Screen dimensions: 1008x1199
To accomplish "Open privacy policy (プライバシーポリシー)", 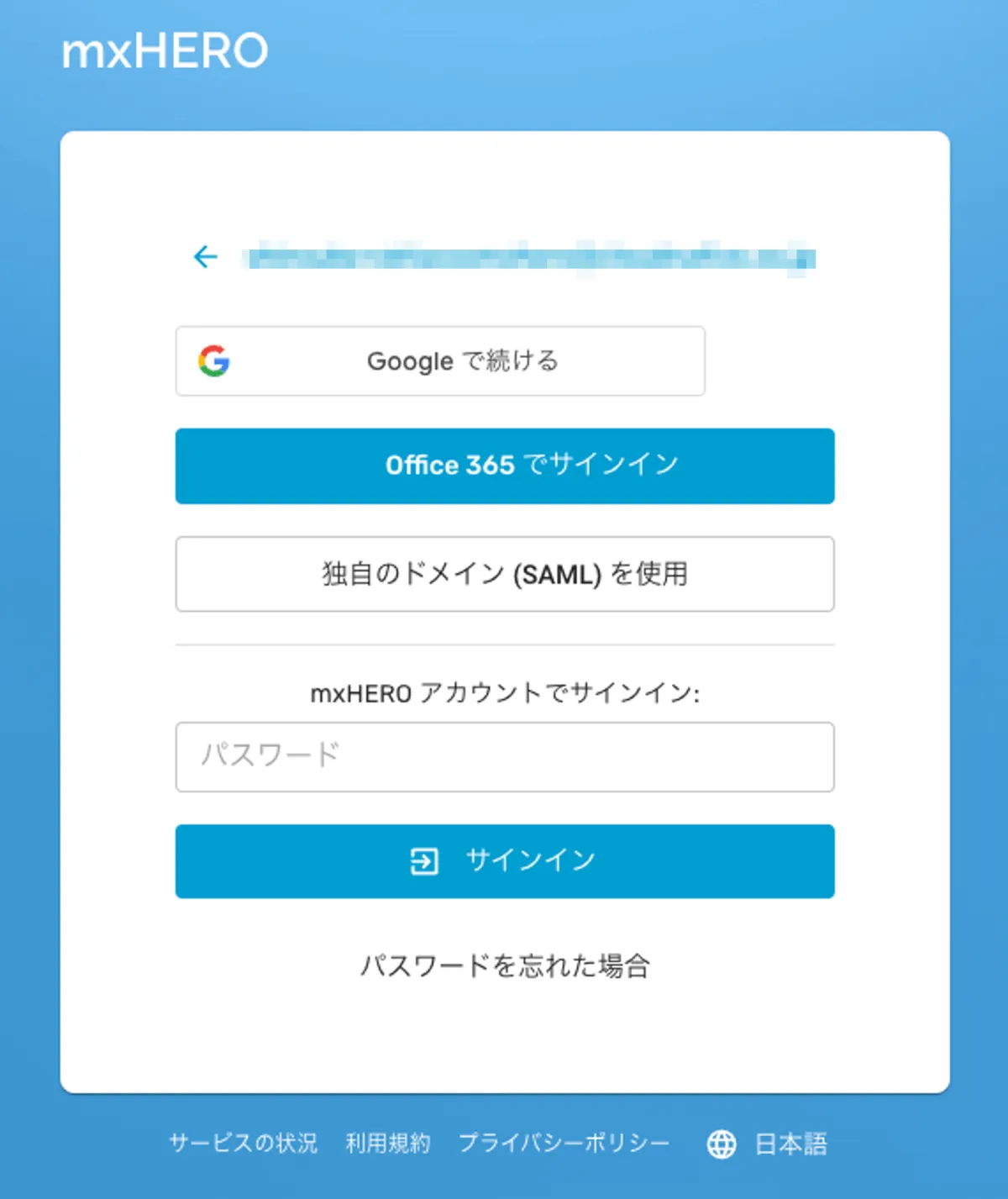I will (564, 1144).
